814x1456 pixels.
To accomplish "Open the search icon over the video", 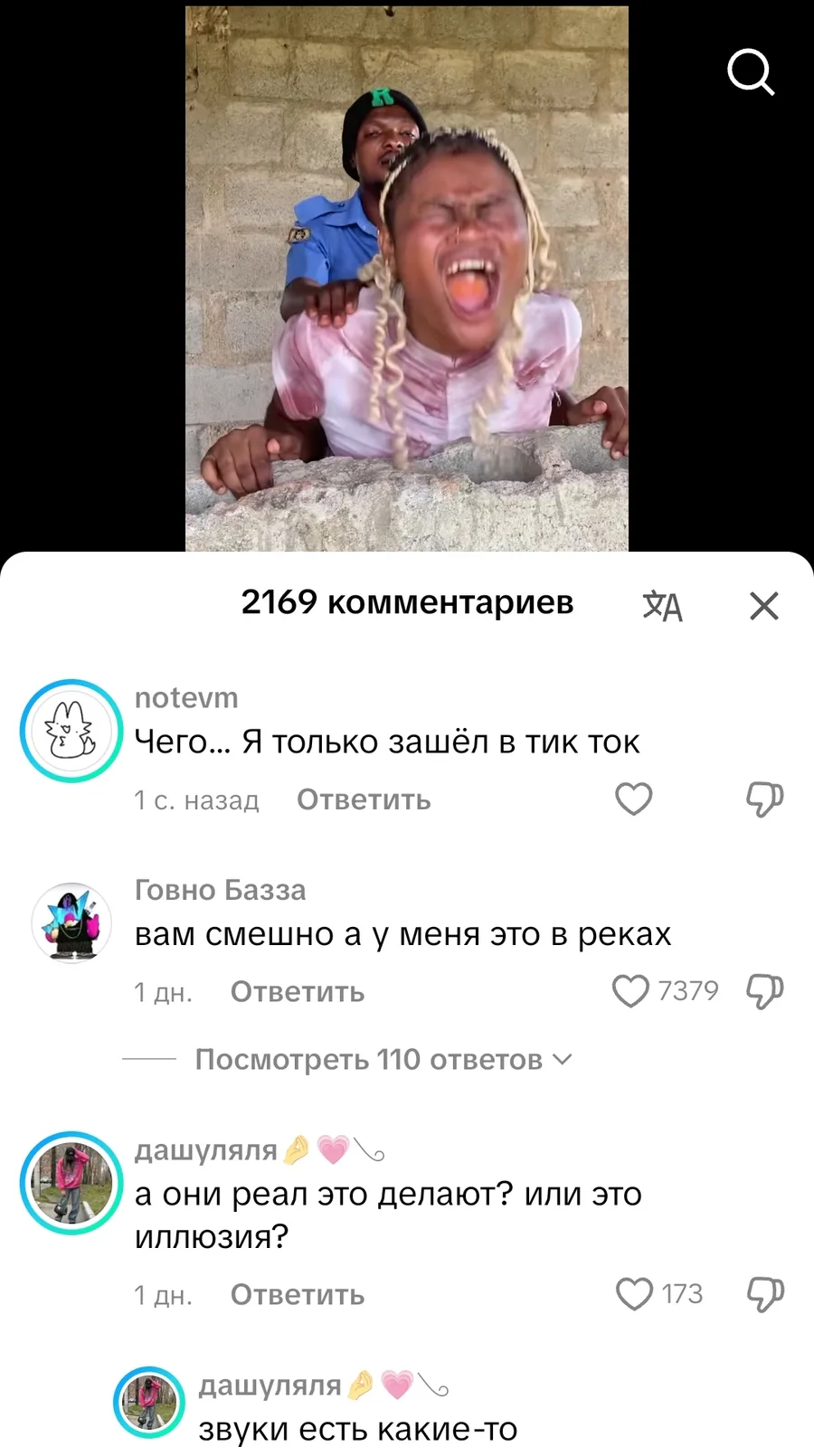I will point(752,72).
